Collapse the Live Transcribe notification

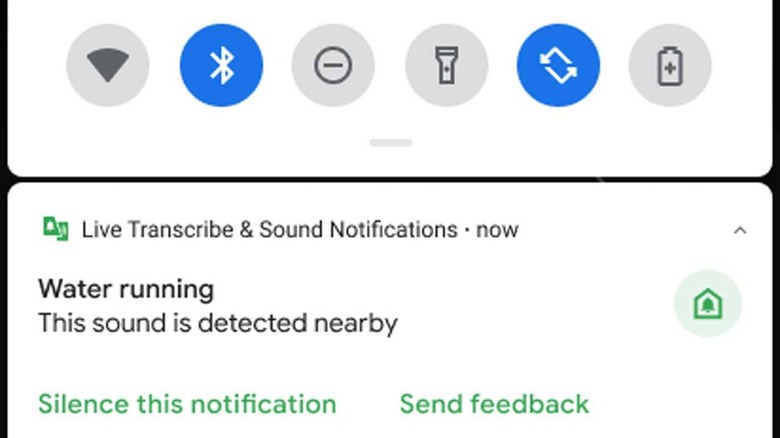[x=740, y=230]
